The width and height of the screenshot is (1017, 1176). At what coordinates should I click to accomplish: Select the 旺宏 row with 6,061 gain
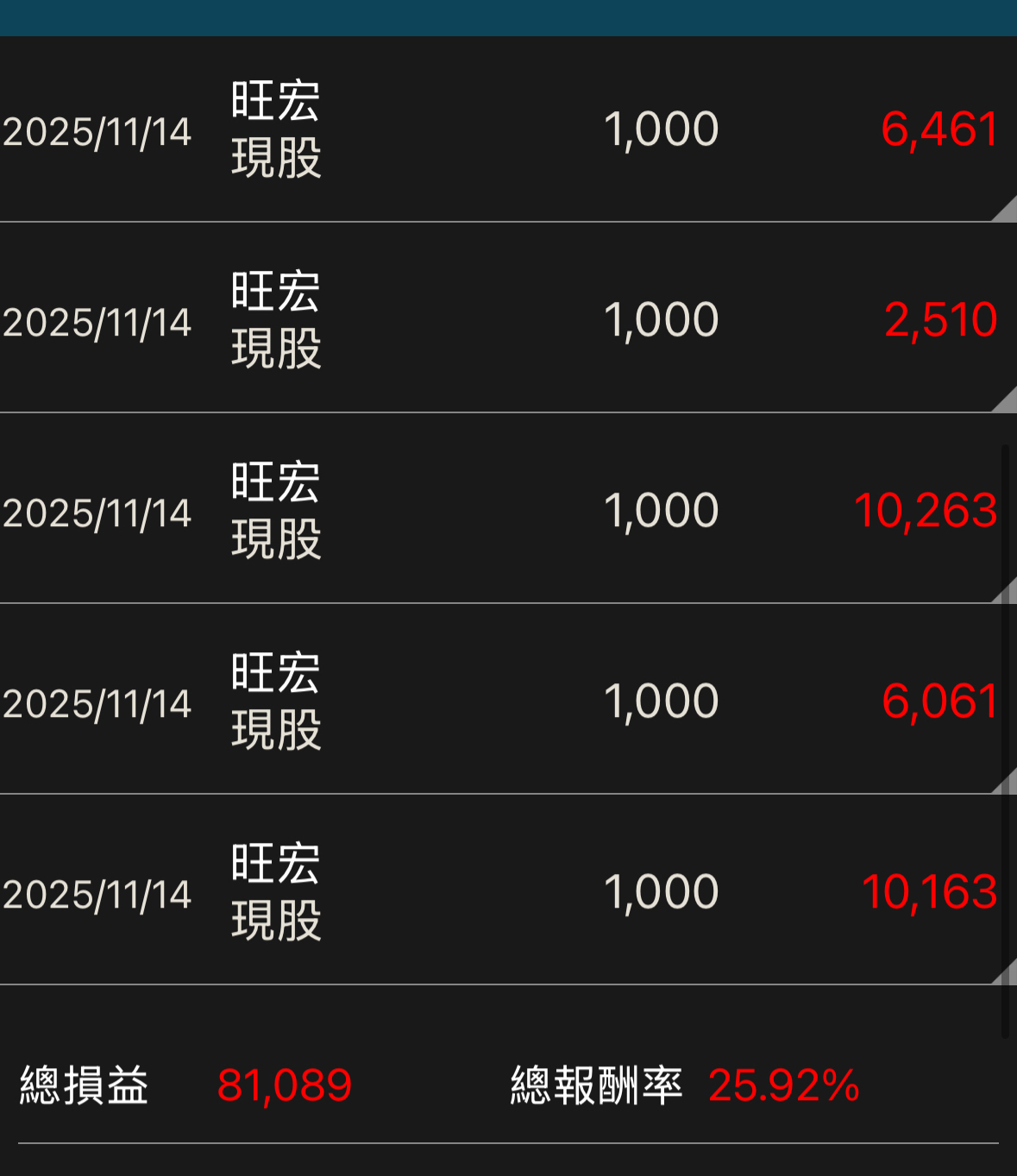[x=508, y=701]
